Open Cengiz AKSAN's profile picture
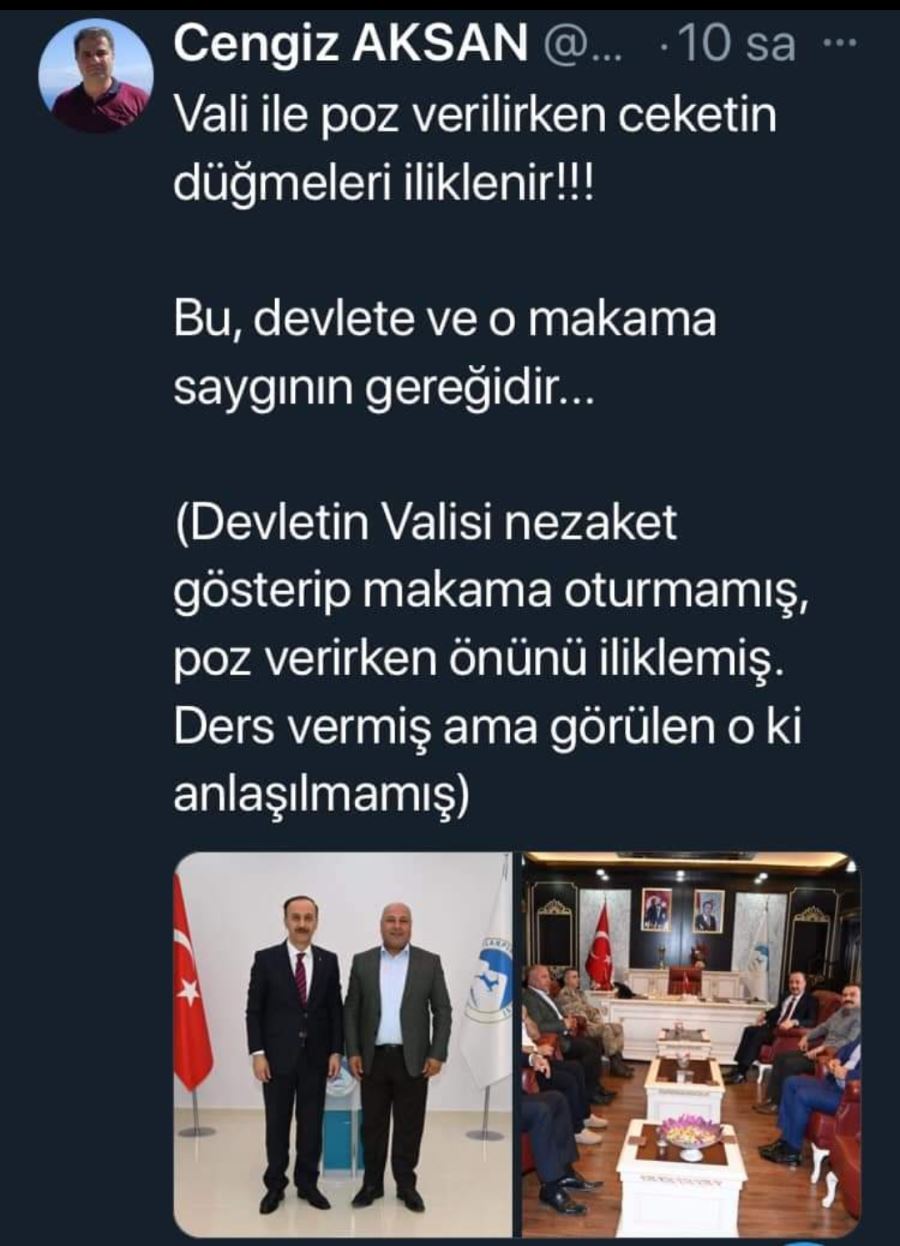This screenshot has width=900, height=1246. [x=95, y=76]
